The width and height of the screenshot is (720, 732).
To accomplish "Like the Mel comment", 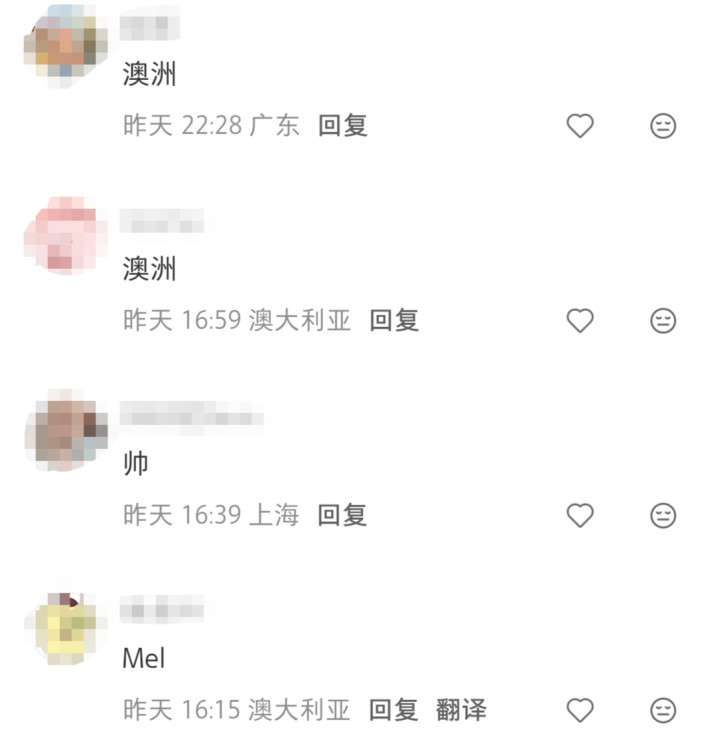I will tap(580, 711).
